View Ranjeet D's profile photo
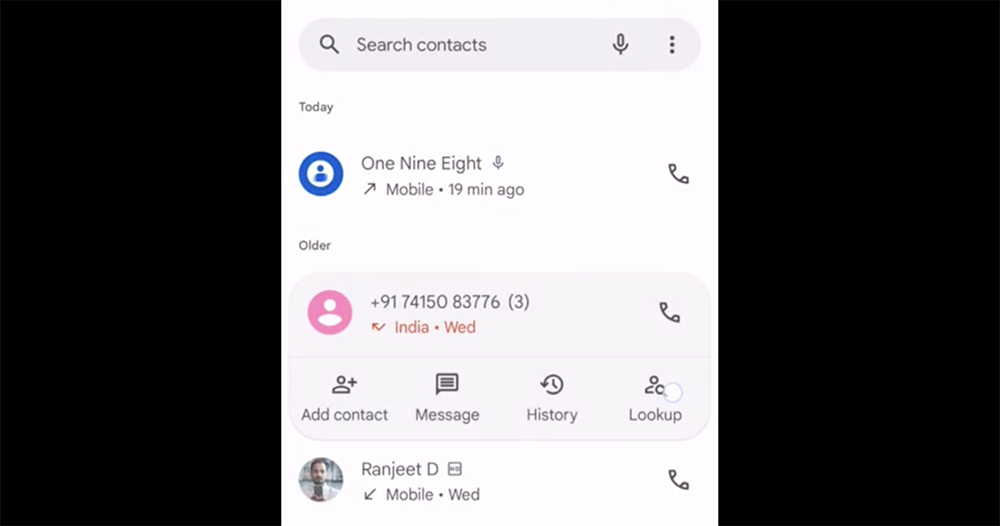The image size is (1000, 526). tap(321, 480)
